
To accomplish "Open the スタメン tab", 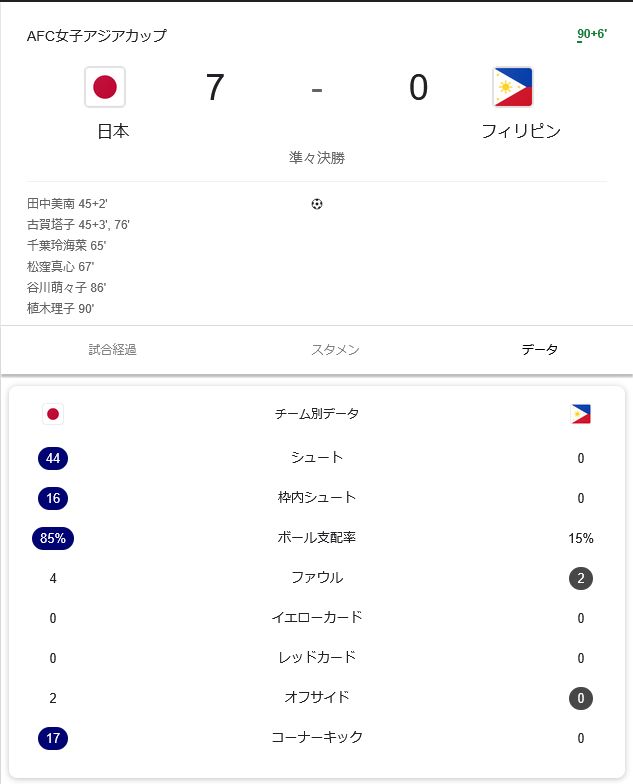I will (335, 350).
